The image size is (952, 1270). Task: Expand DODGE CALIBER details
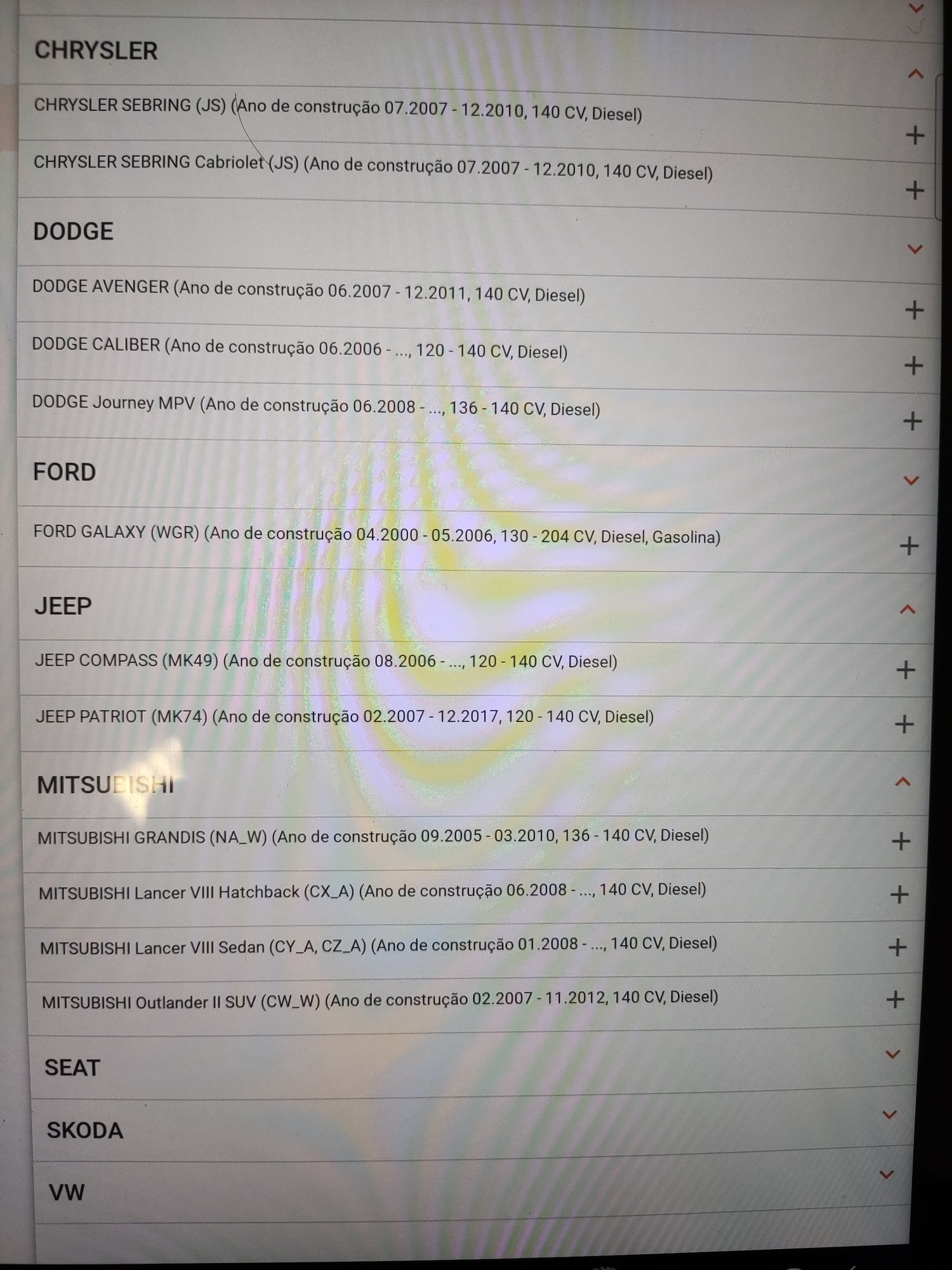[913, 365]
